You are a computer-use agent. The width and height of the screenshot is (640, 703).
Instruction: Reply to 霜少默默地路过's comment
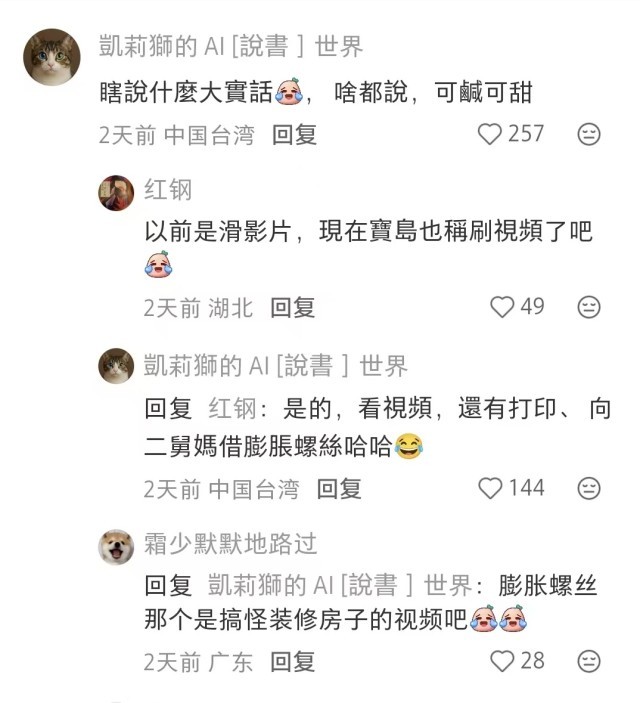coord(293,661)
